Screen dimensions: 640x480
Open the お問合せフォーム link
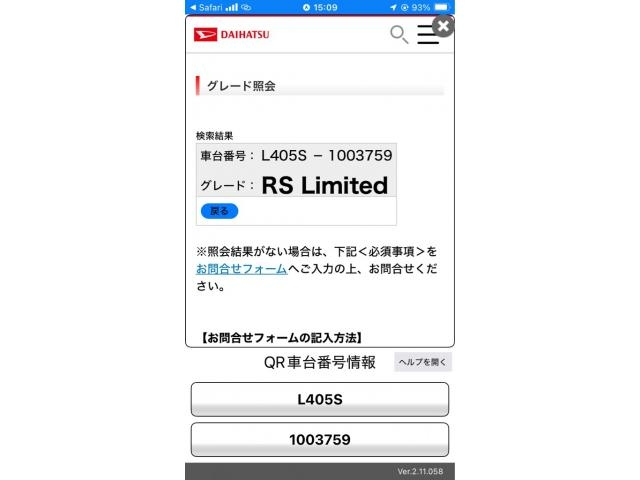click(x=241, y=269)
